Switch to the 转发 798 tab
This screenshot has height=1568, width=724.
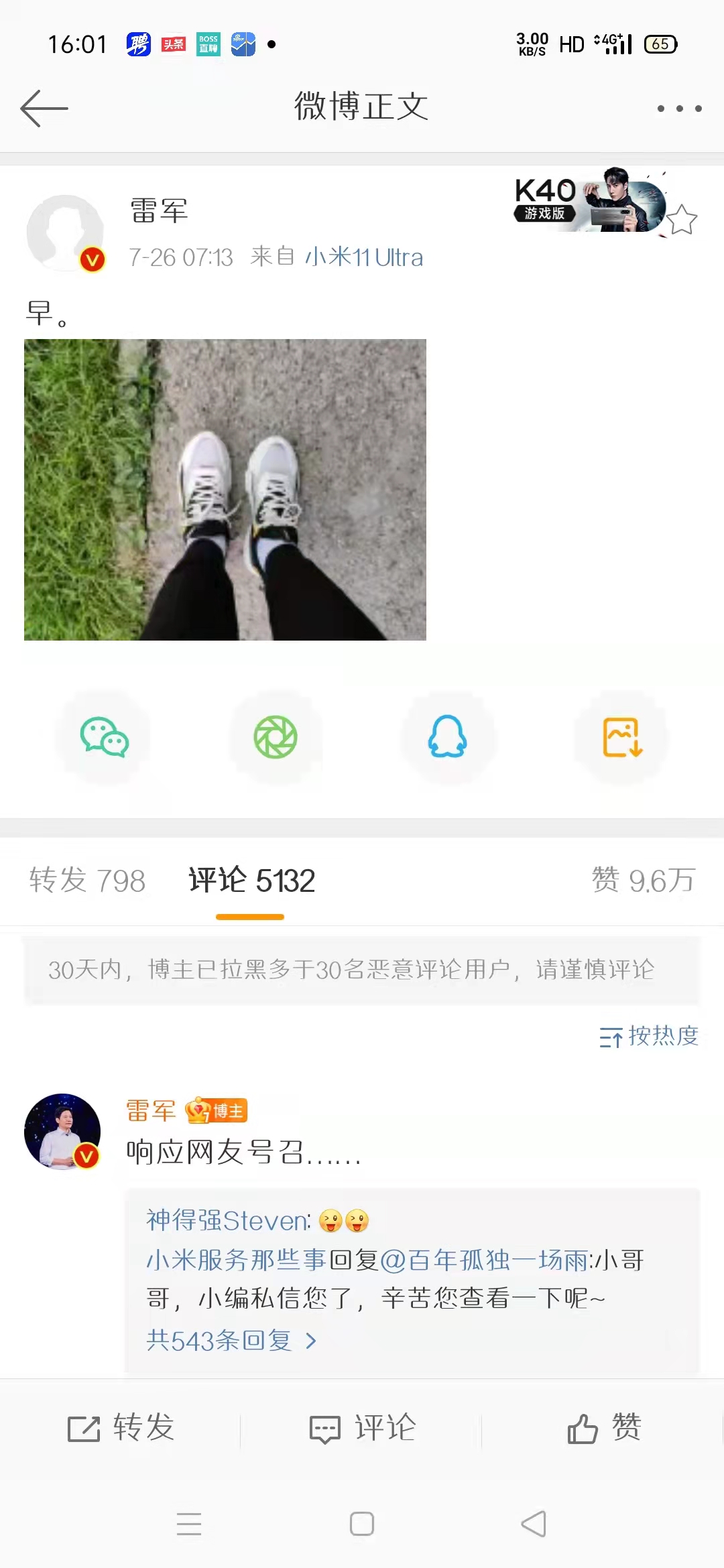click(87, 880)
